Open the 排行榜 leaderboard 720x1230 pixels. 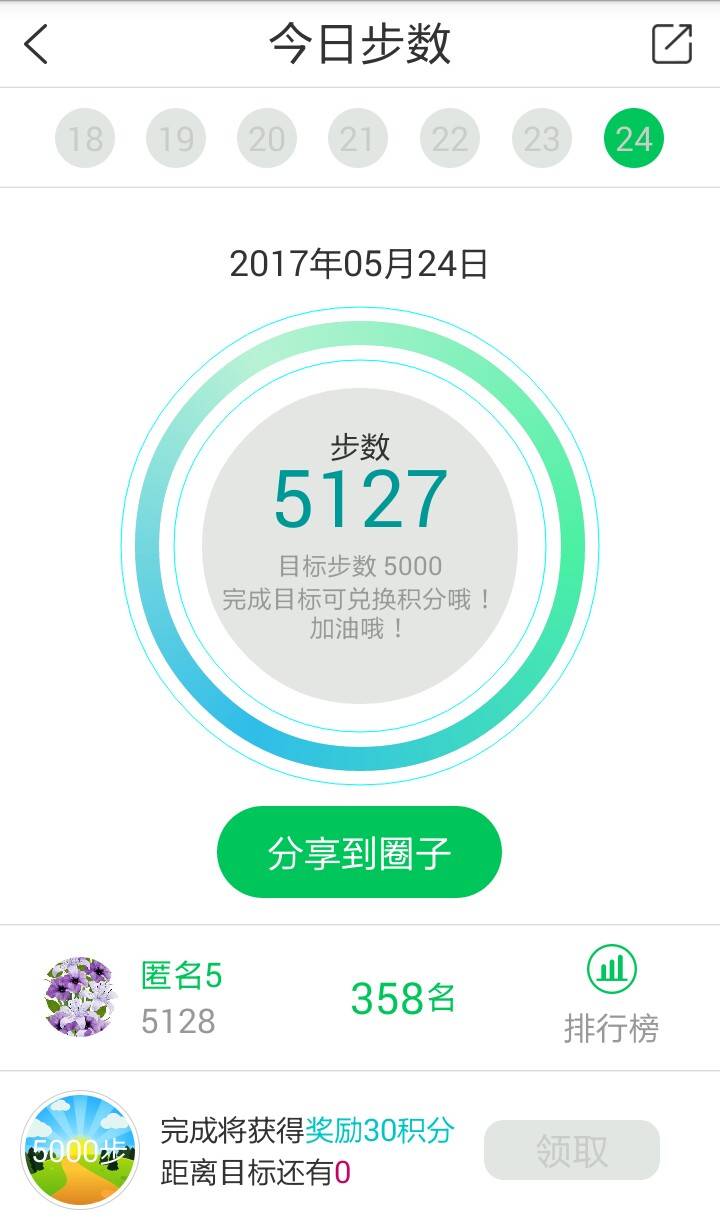[x=611, y=997]
